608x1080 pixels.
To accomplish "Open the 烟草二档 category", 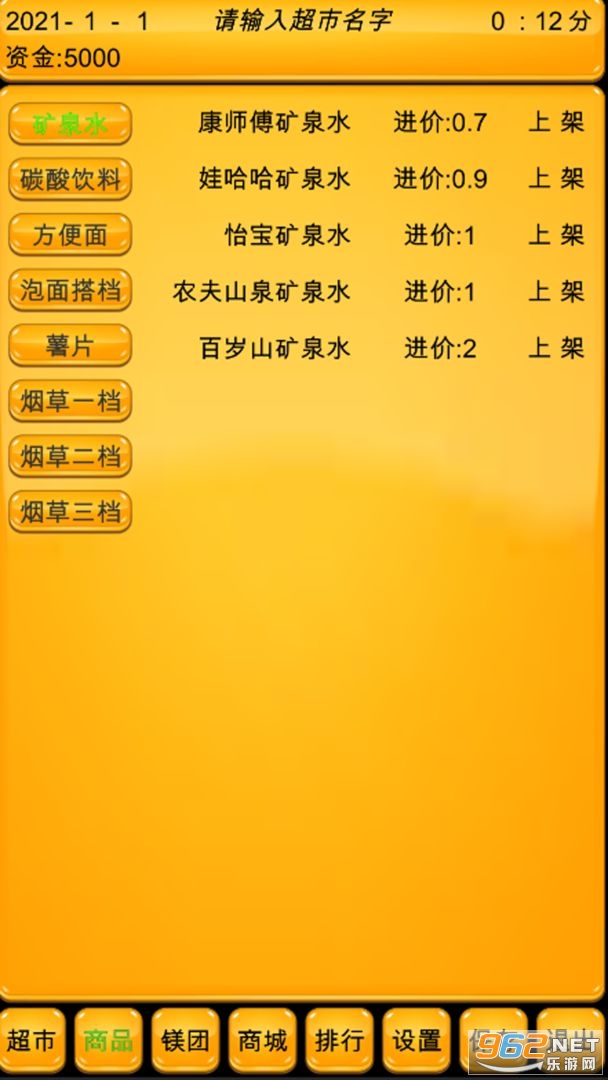I will click(x=70, y=457).
